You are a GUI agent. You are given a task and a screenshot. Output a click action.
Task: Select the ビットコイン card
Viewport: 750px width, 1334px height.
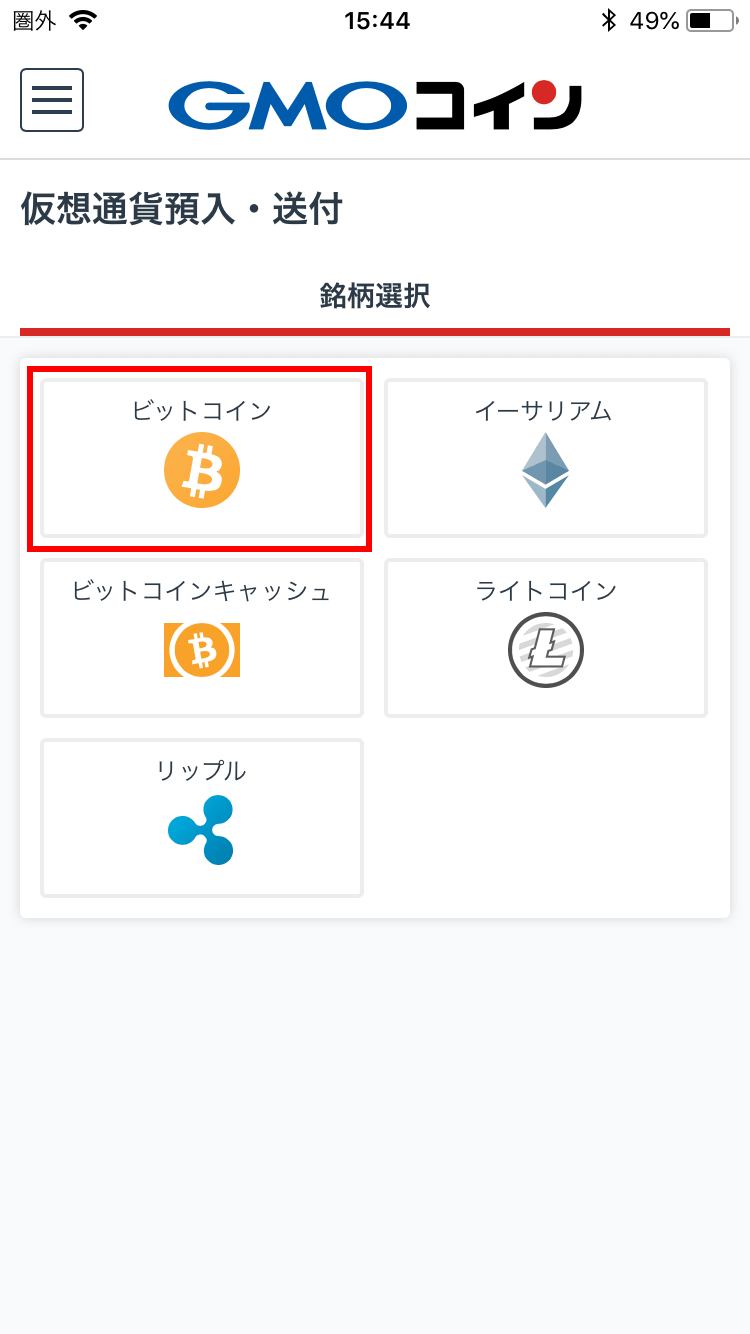click(202, 458)
